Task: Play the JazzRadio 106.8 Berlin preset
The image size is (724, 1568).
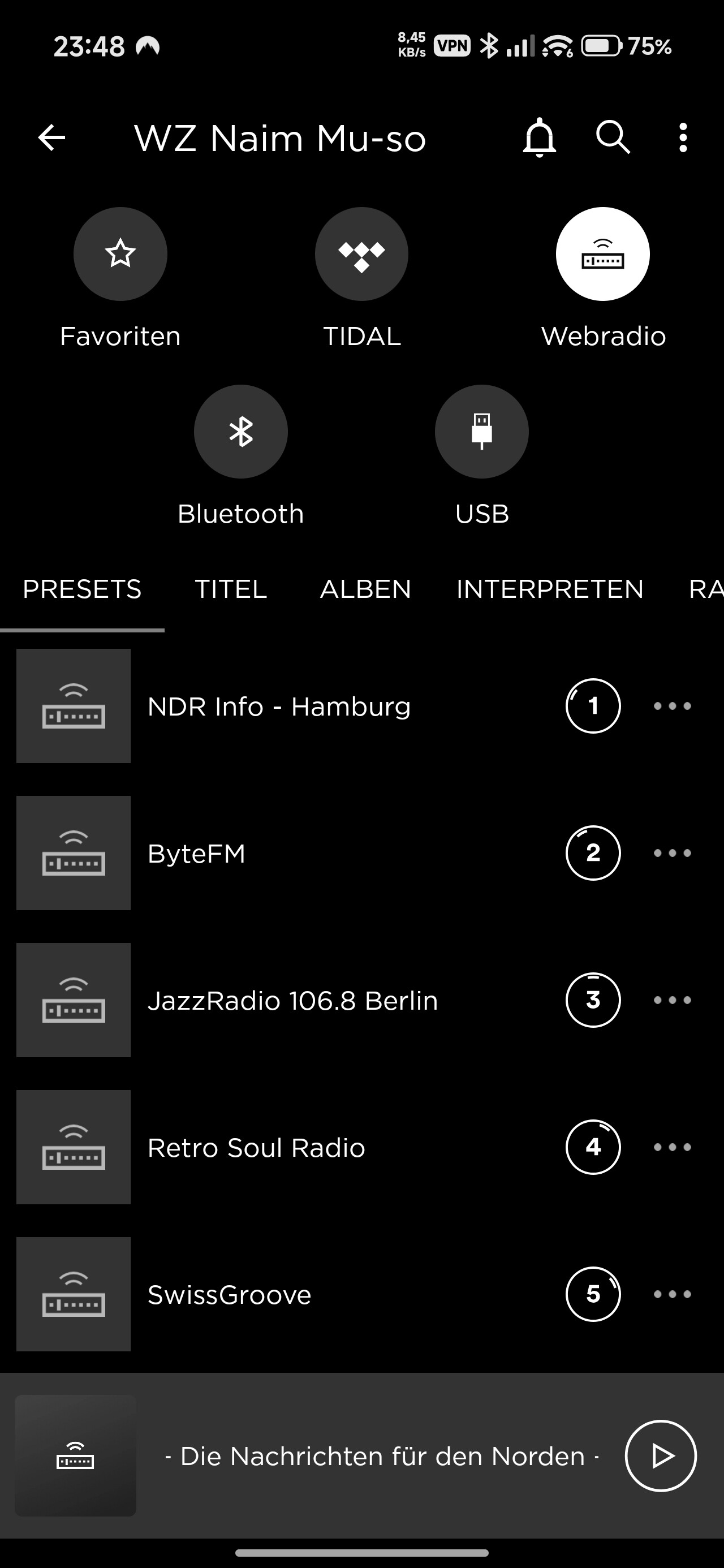Action: 292,1001
